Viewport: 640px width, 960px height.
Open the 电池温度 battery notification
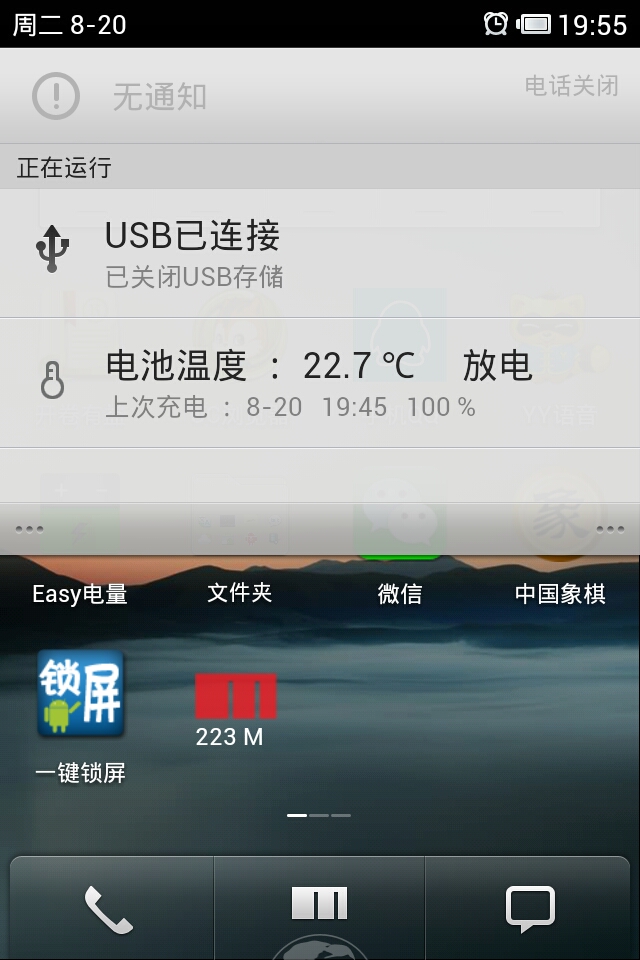pos(320,383)
